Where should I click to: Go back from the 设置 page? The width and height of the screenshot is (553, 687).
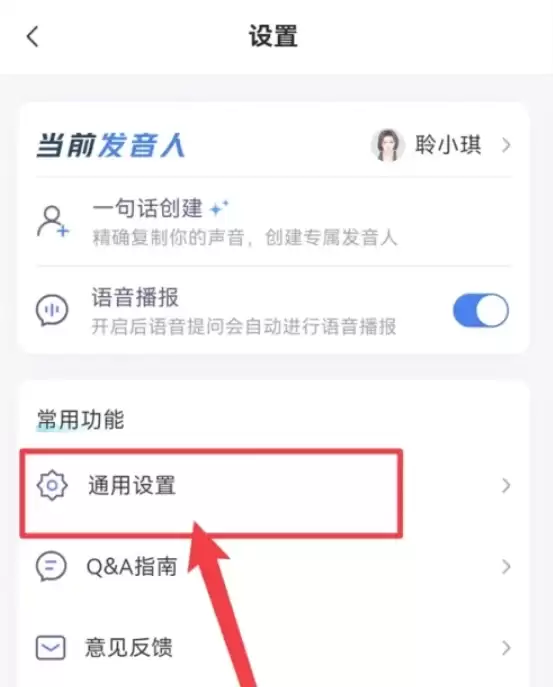33,36
